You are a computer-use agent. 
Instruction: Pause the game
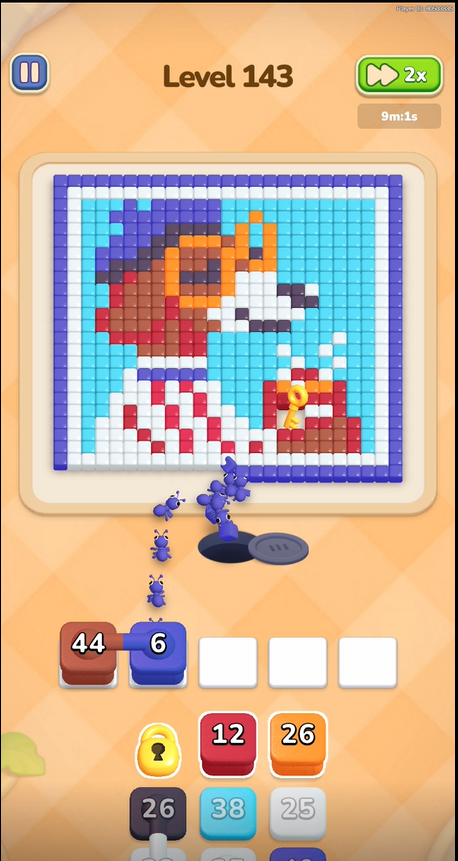[30, 72]
